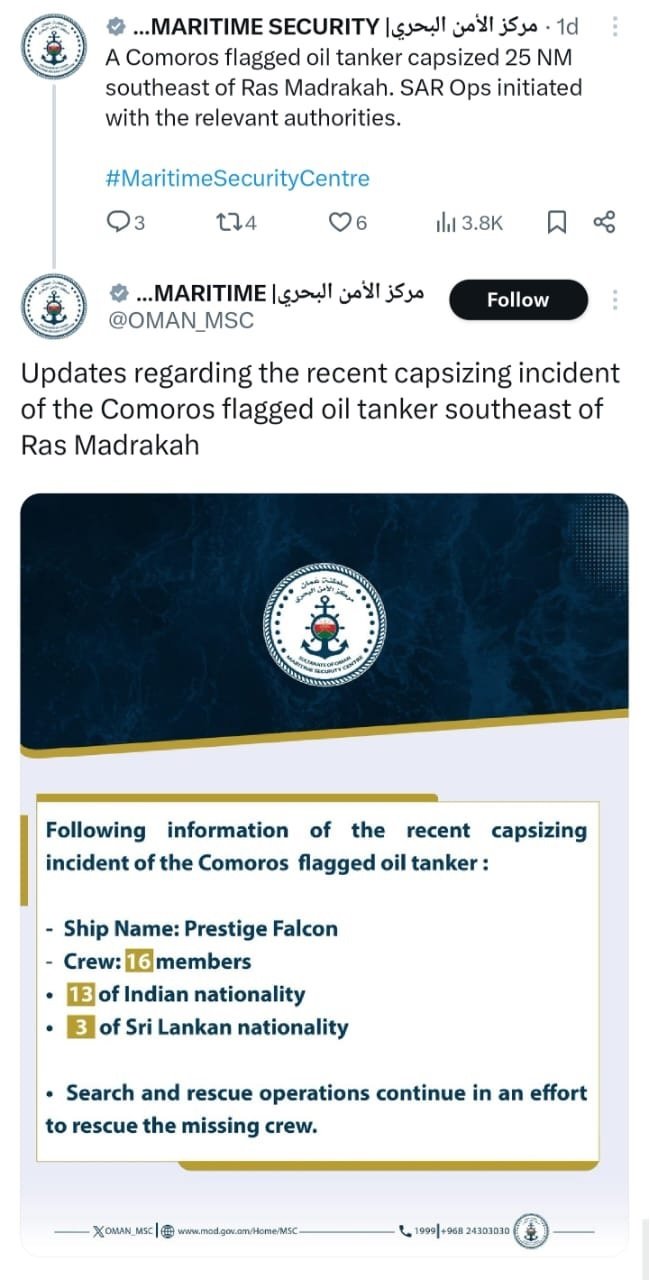The height and width of the screenshot is (1280, 650).
Task: View tweet analytics showing 3.8K views
Action: pyautogui.click(x=469, y=222)
